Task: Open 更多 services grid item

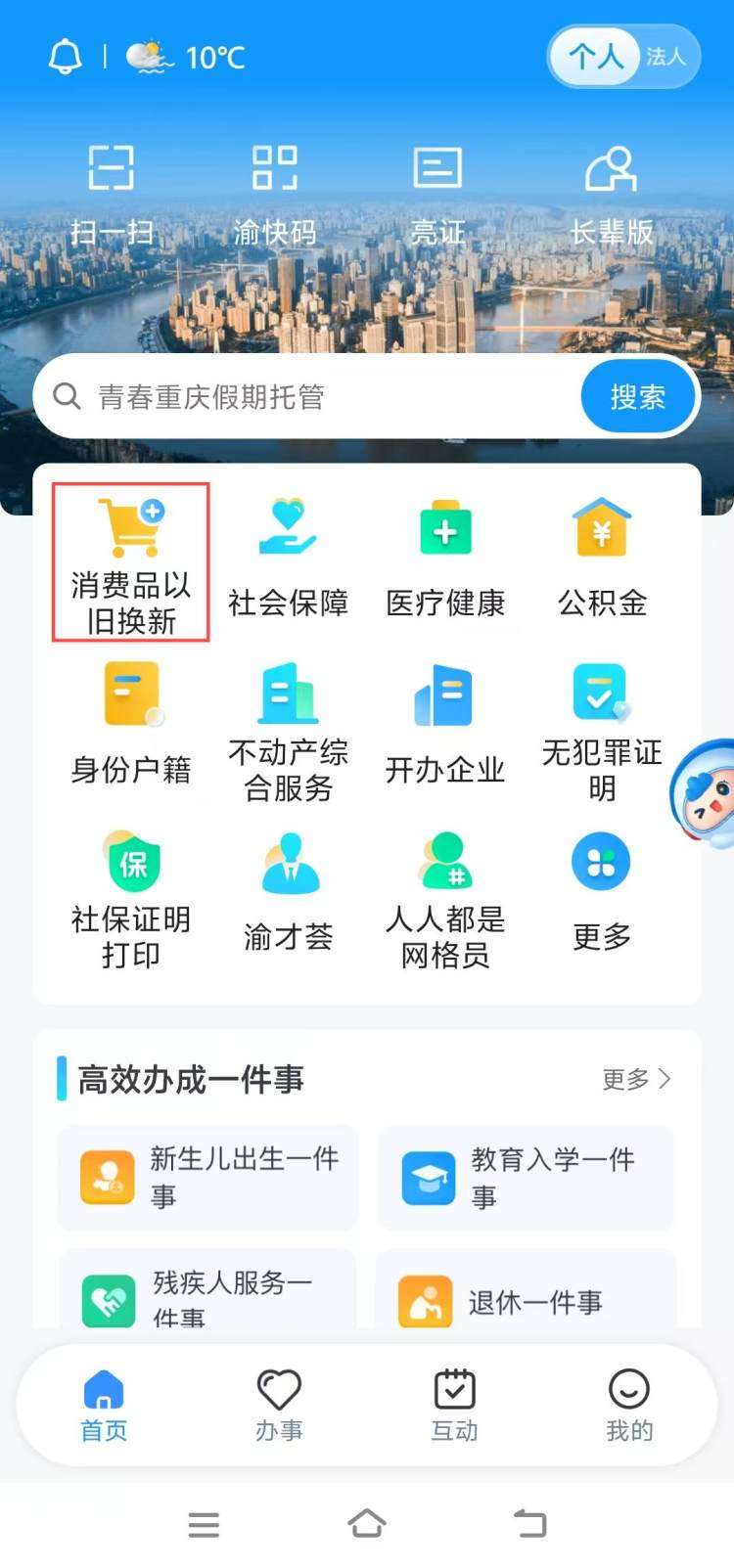Action: pos(602,892)
